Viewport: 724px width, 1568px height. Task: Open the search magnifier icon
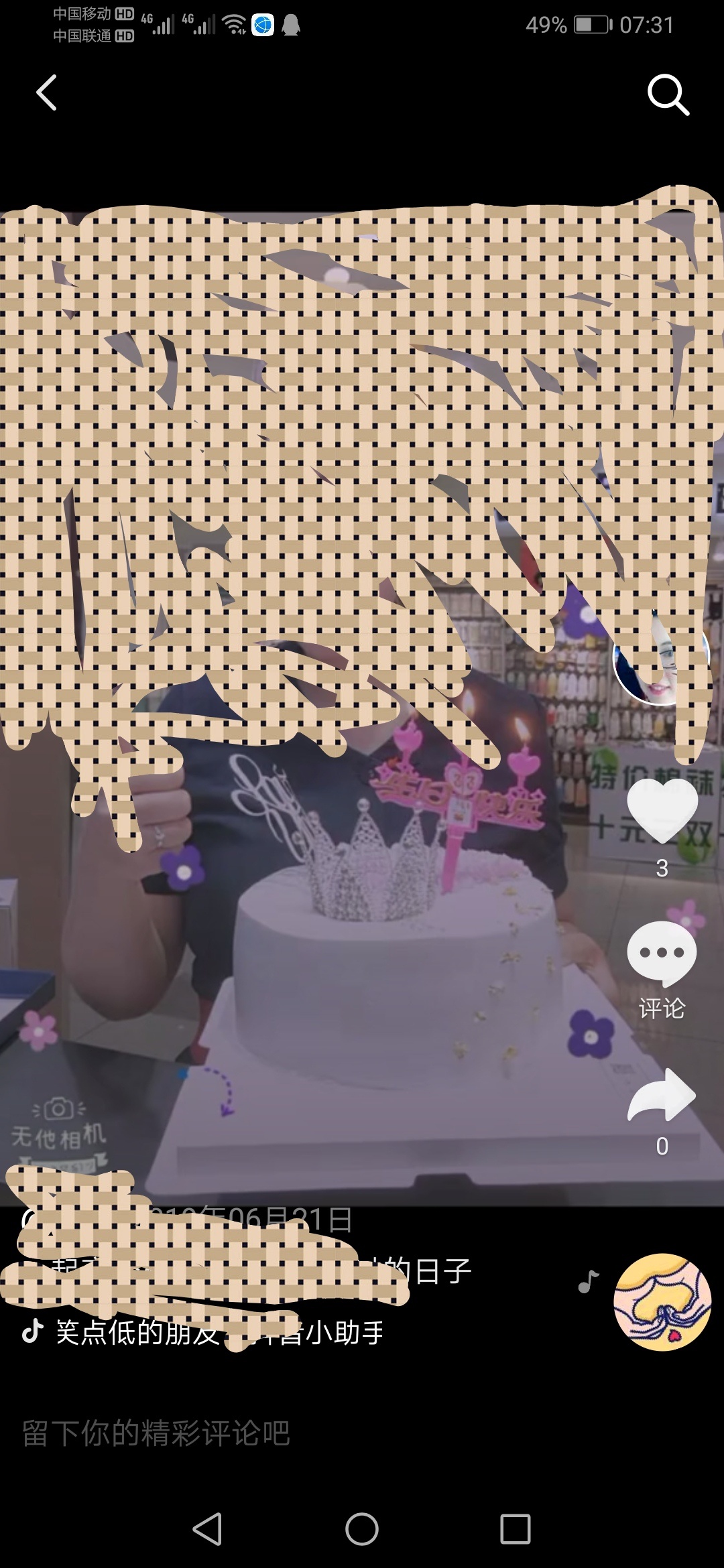(668, 94)
